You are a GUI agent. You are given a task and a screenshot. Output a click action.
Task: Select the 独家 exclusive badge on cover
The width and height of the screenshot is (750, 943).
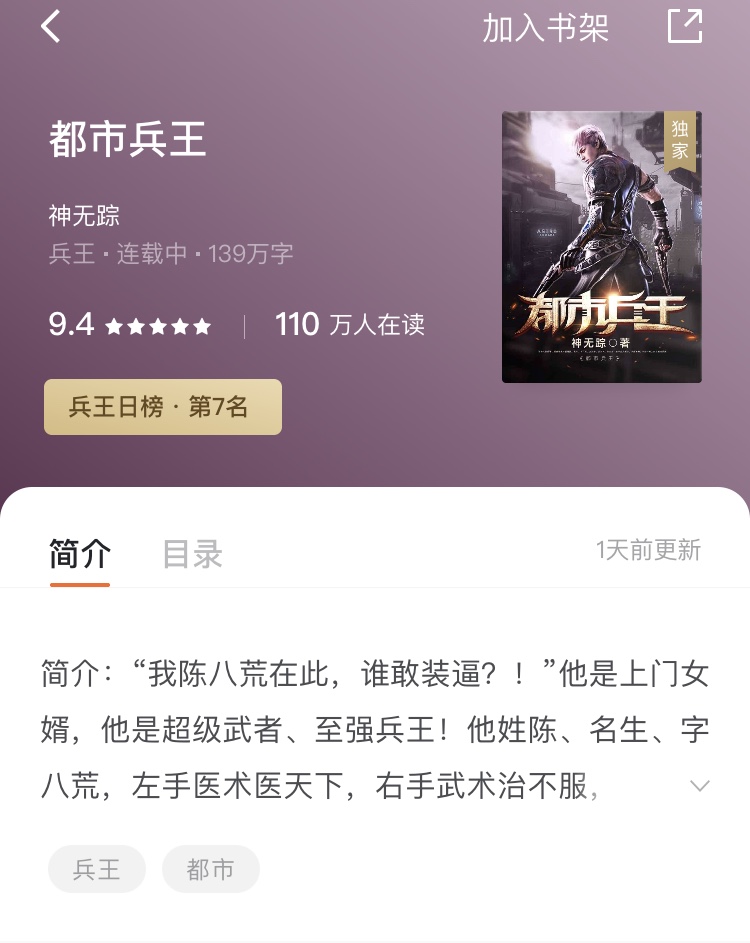[681, 138]
